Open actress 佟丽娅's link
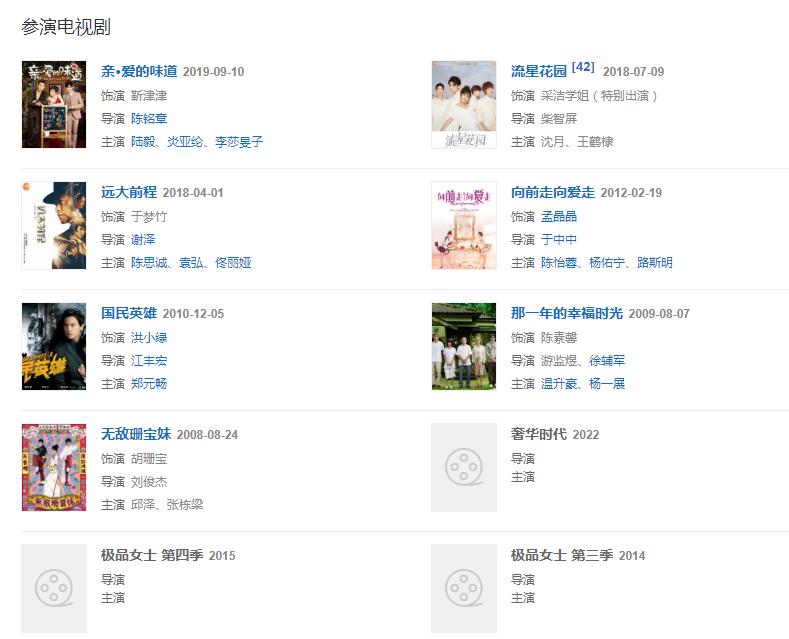This screenshot has height=639, width=789. point(233,263)
